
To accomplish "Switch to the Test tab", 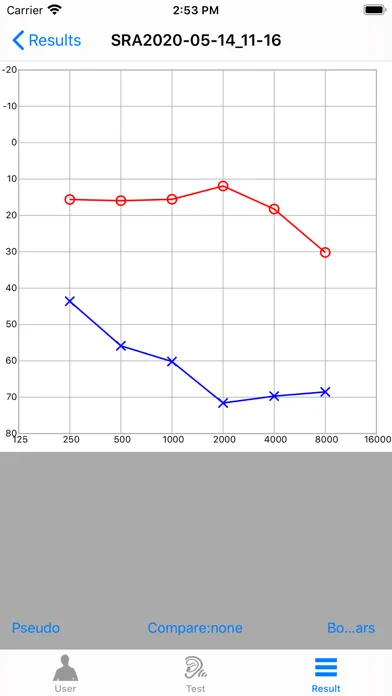I will coord(196,673).
